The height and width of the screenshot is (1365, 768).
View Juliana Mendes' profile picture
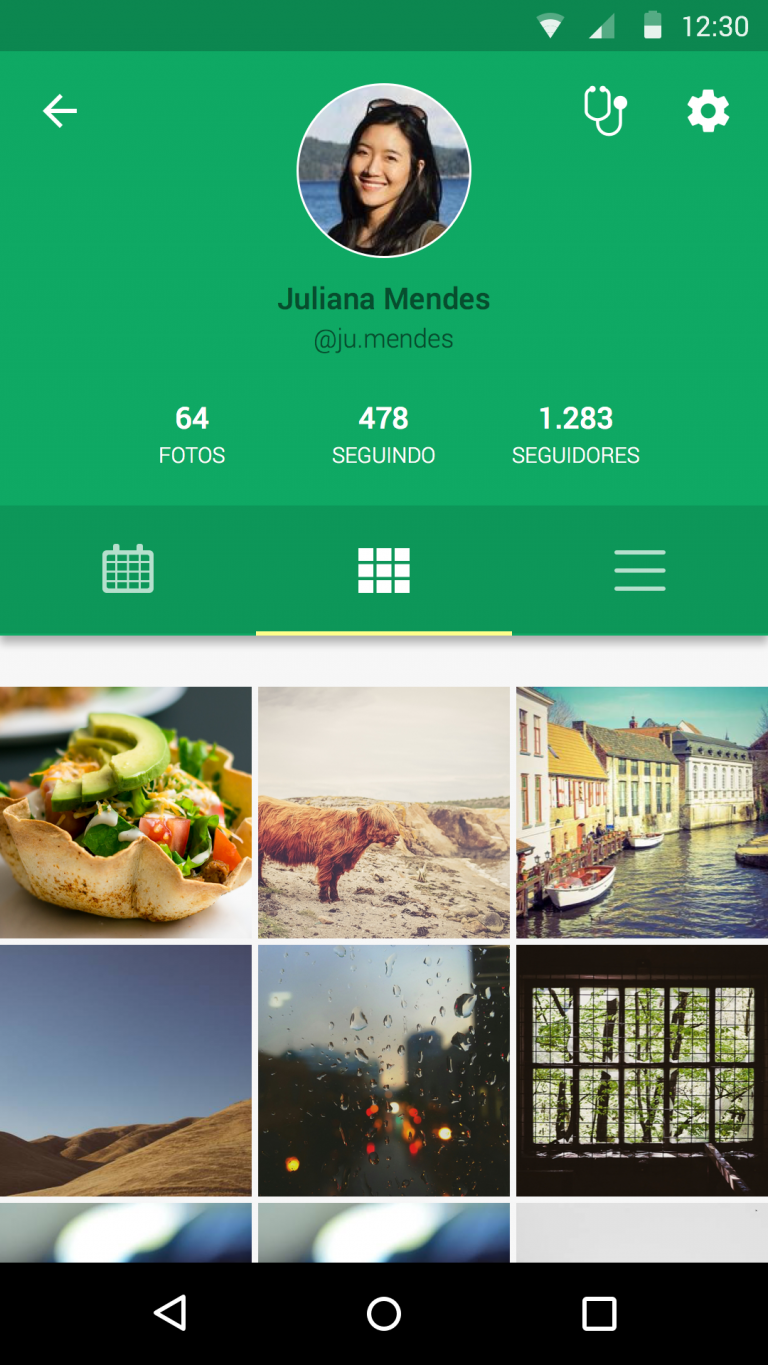[384, 170]
